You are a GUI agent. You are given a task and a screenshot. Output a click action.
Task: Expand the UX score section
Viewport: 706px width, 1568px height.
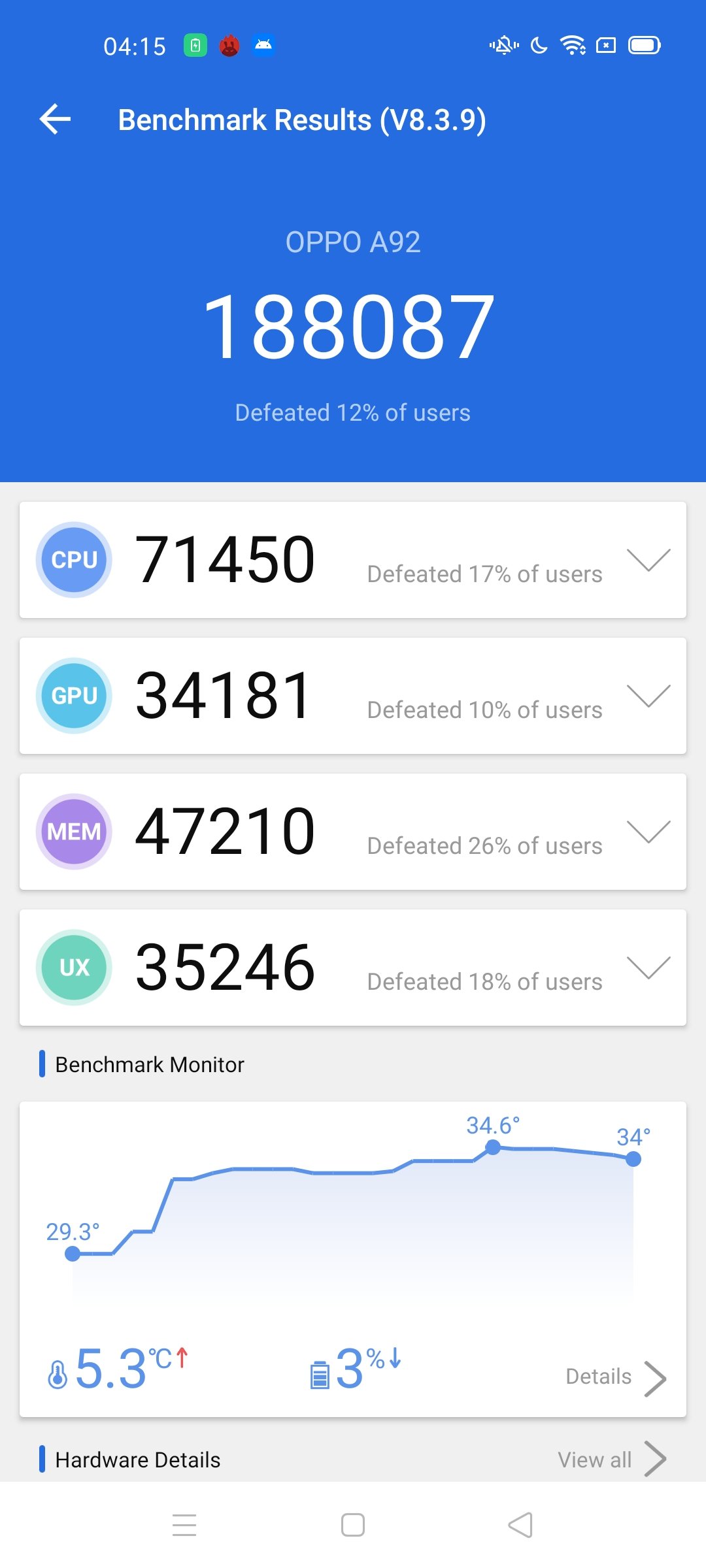(648, 968)
